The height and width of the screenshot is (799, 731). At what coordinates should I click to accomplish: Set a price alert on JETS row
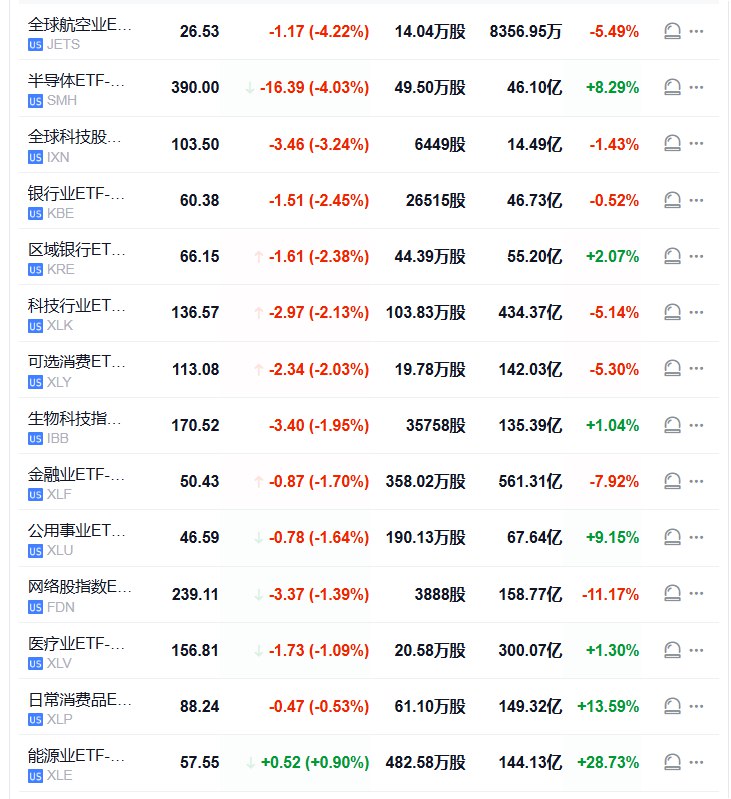pyautogui.click(x=671, y=31)
